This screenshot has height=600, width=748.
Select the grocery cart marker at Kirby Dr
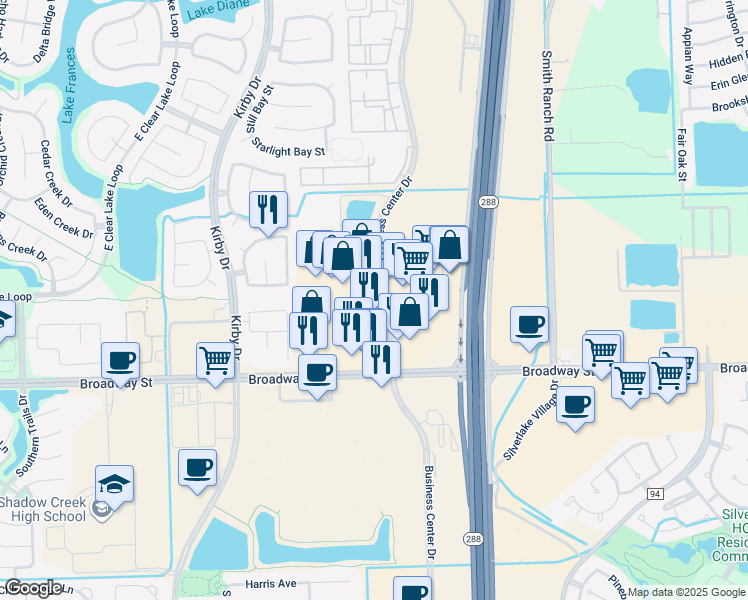click(x=216, y=362)
